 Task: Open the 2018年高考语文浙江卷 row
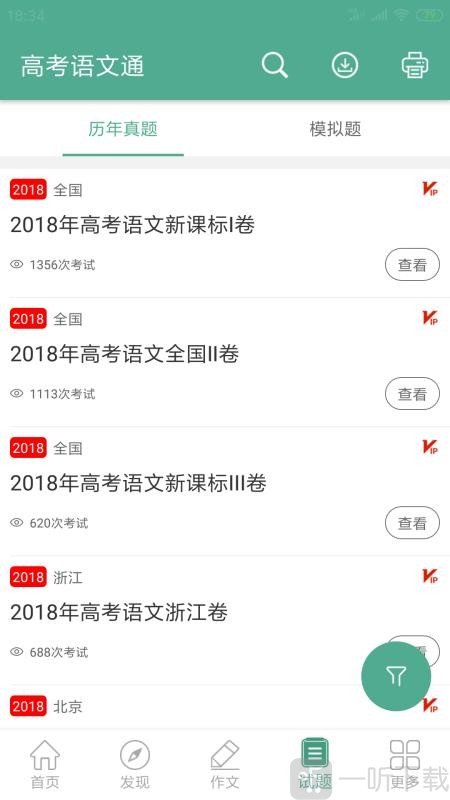(225, 620)
